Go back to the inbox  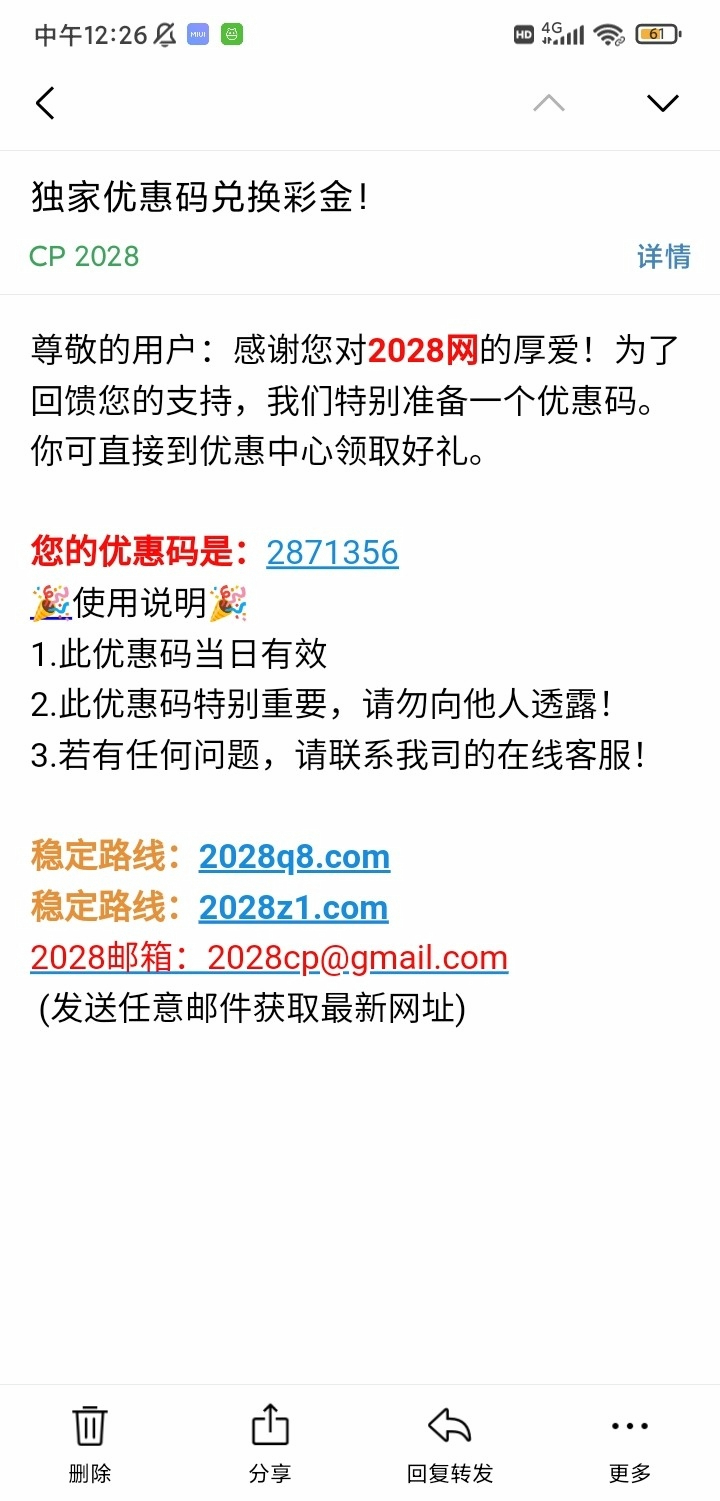tap(45, 103)
